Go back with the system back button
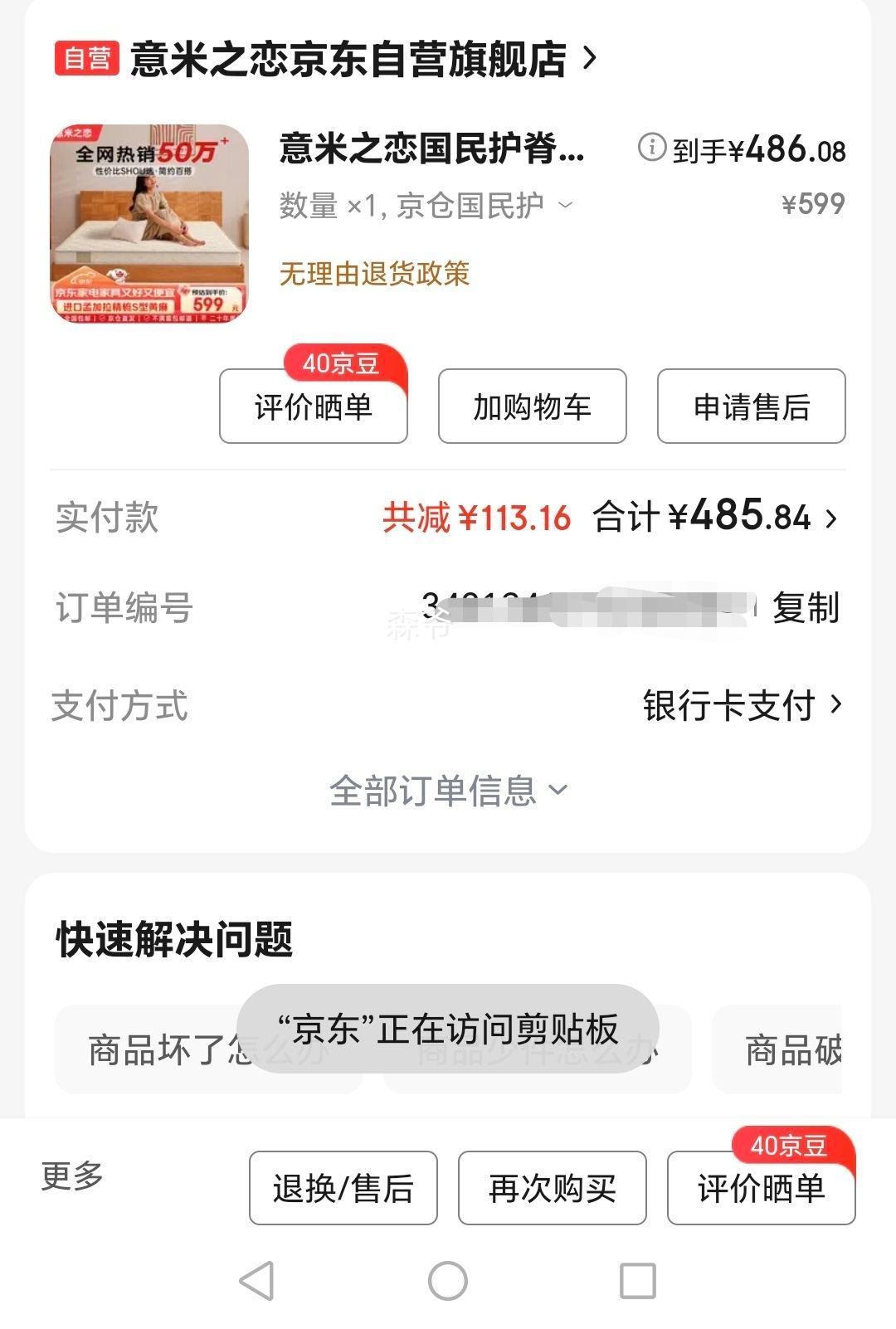This screenshot has height=1329, width=896. (x=256, y=1281)
